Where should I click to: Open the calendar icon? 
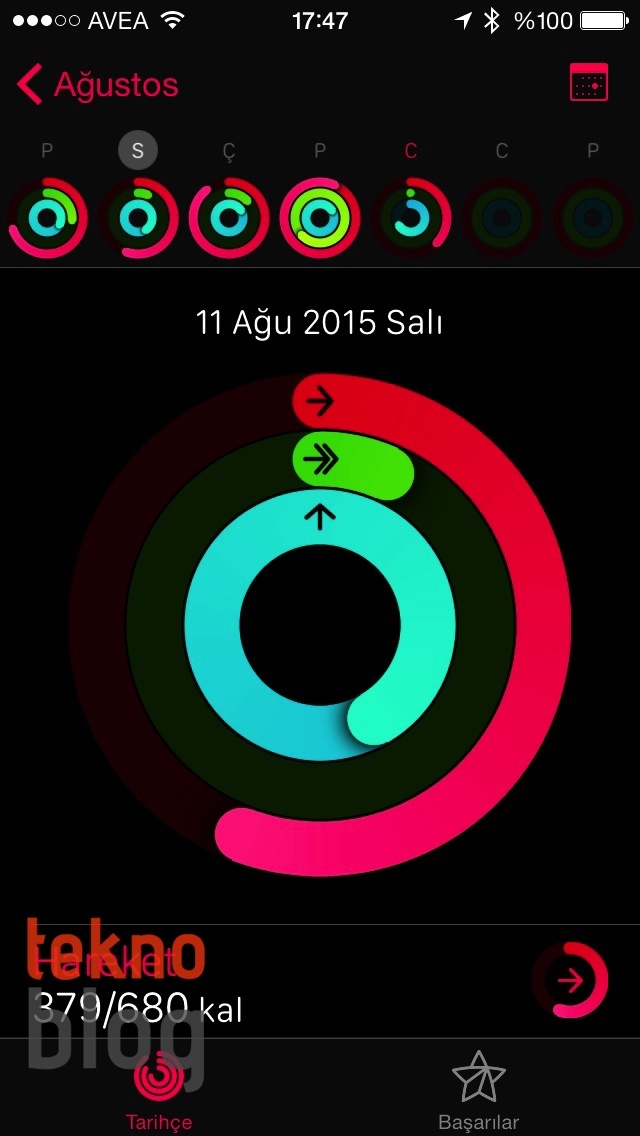pos(588,83)
